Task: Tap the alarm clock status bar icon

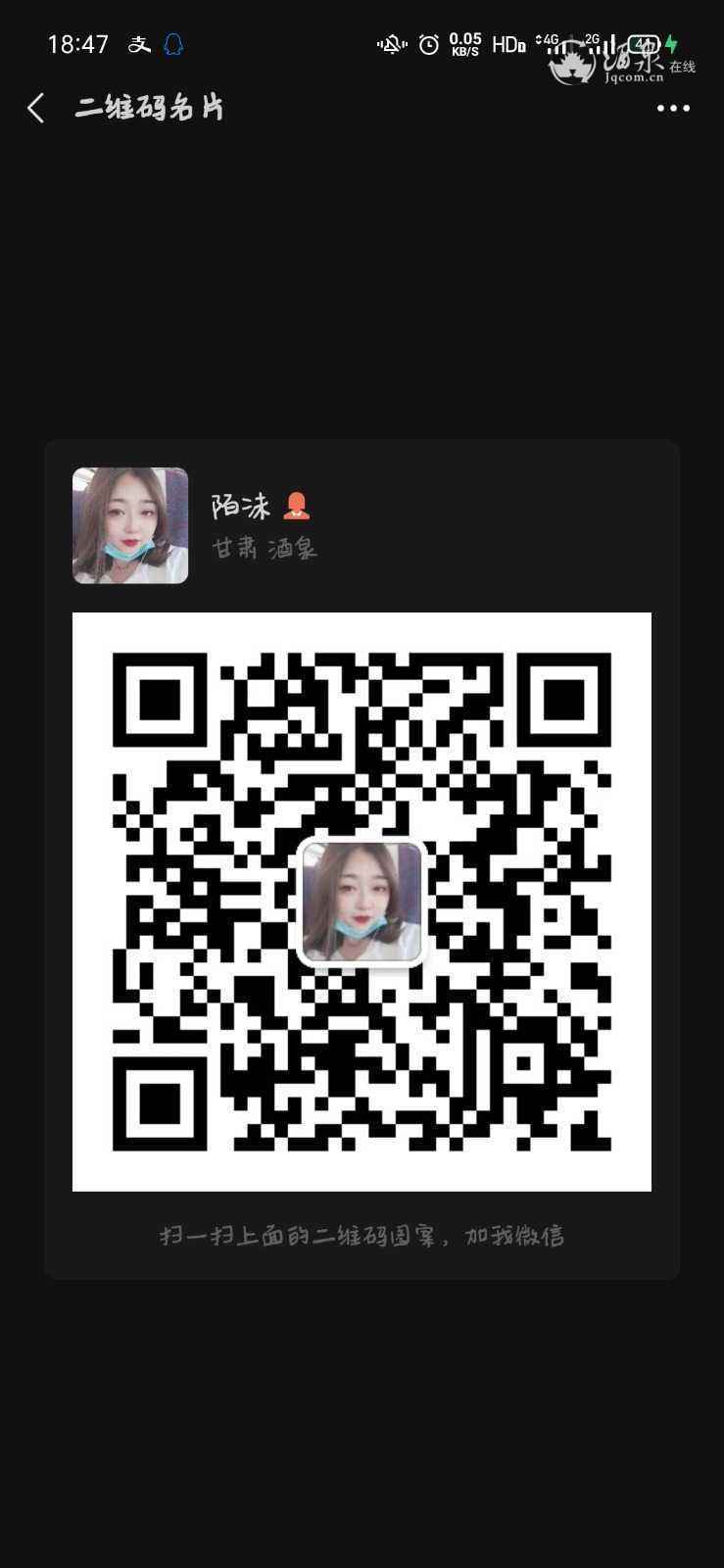Action: click(427, 44)
